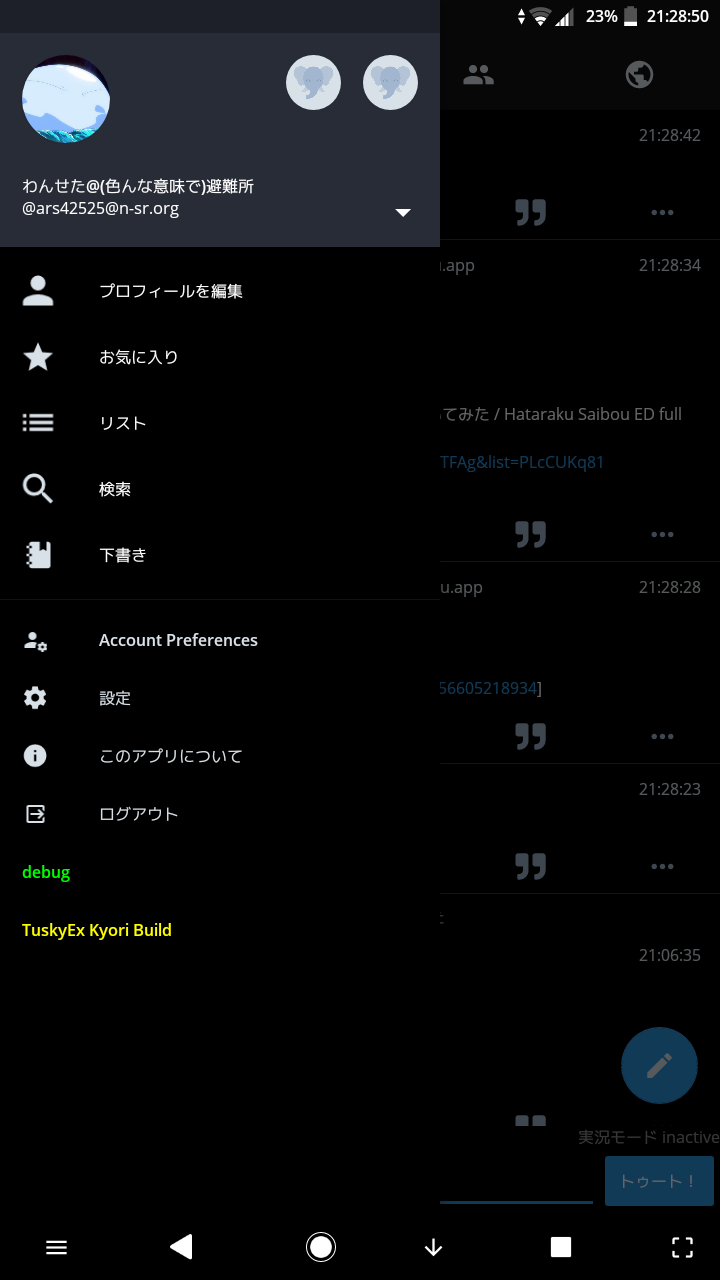Open the リスト menu item
The image size is (720, 1280).
point(122,423)
